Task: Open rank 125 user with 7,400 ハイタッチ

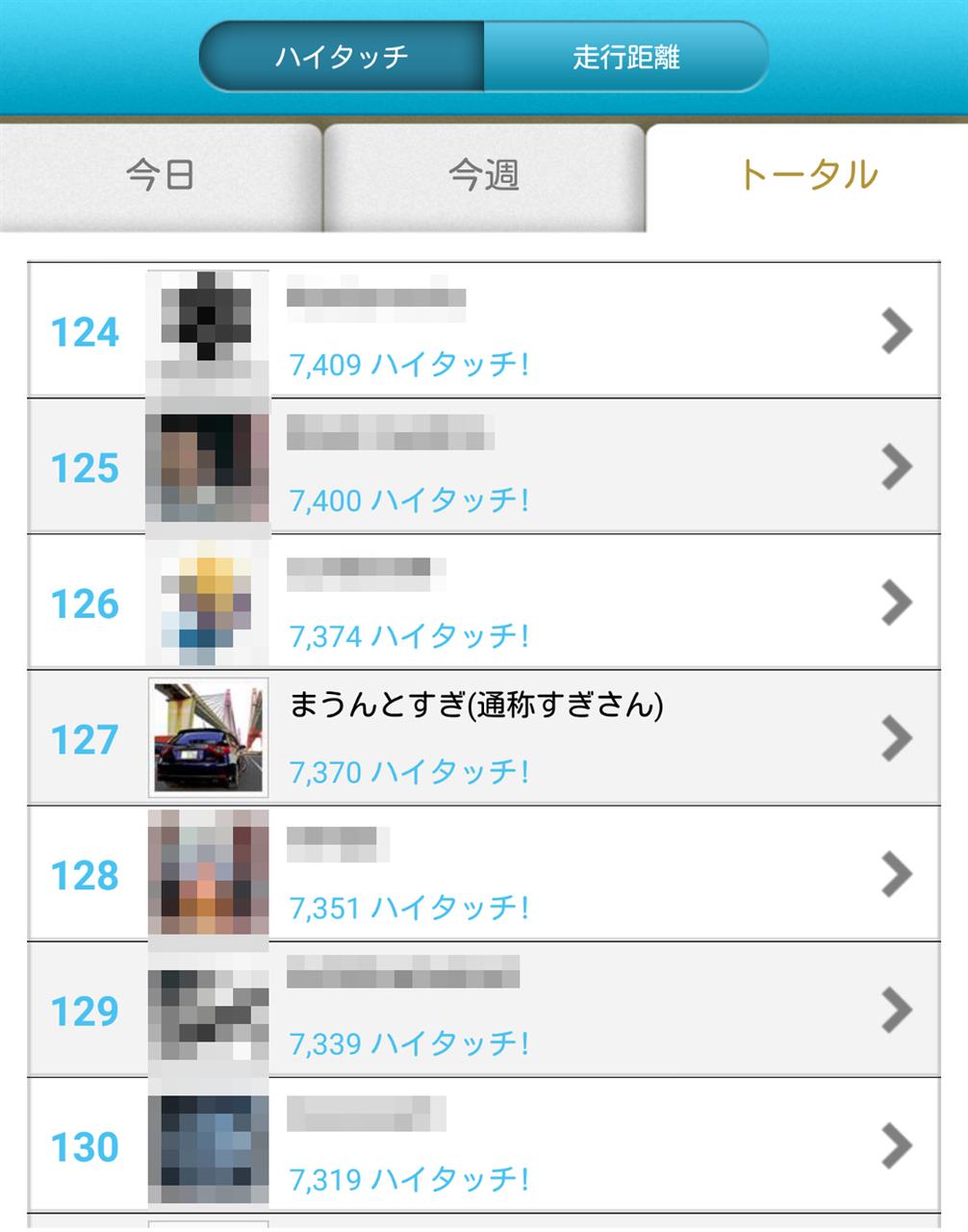Action: click(483, 466)
